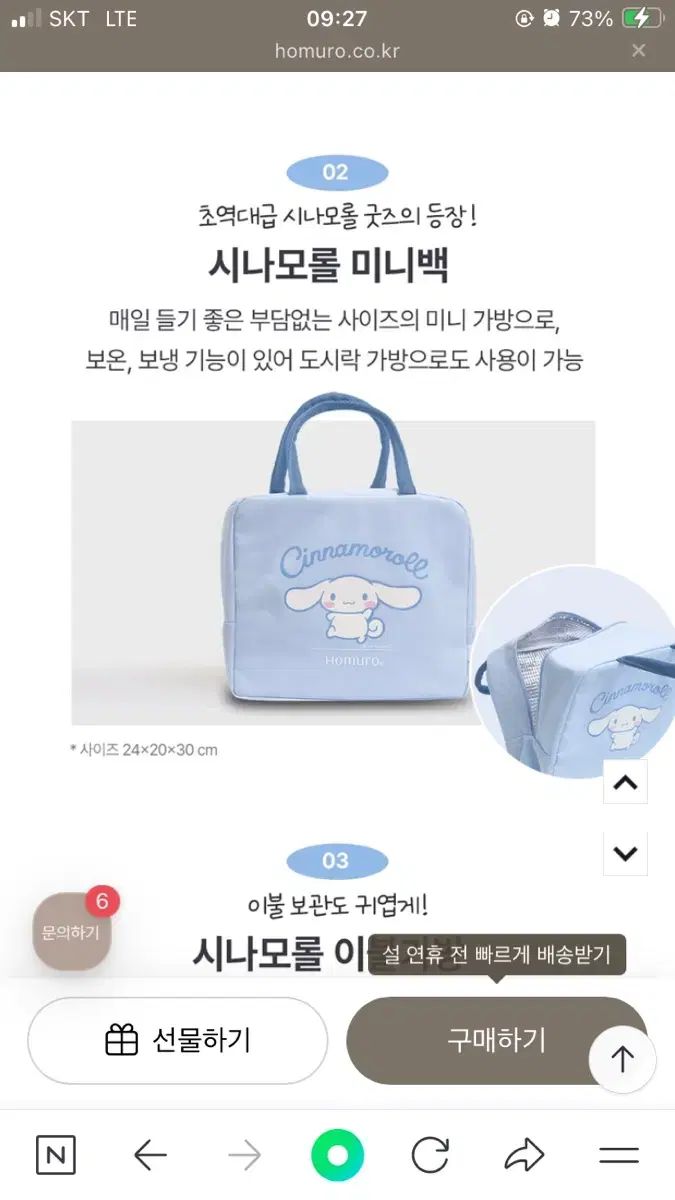Share this page
The width and height of the screenshot is (675, 1200).
pos(524,1156)
